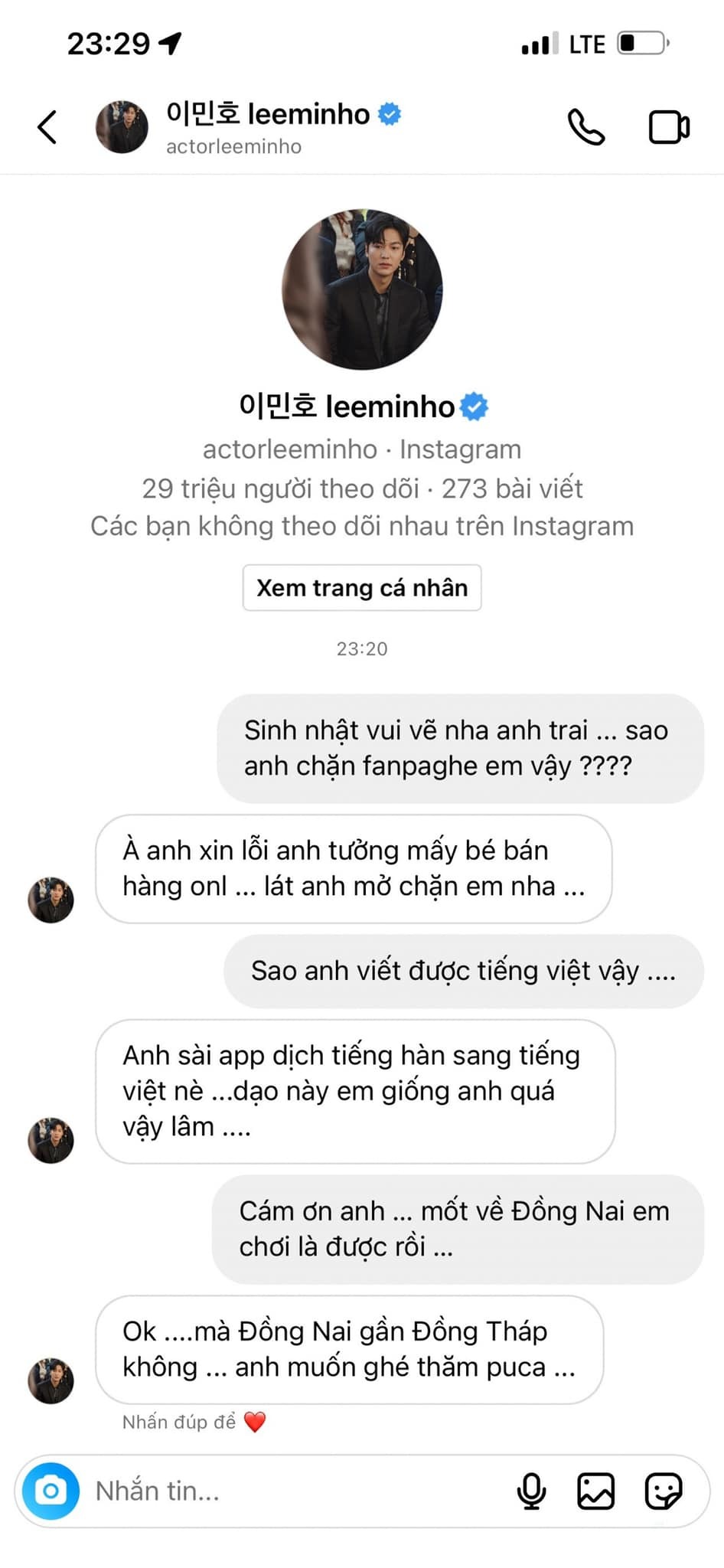The image size is (724, 1568).
Task: Go back to the message list
Action: (47, 127)
